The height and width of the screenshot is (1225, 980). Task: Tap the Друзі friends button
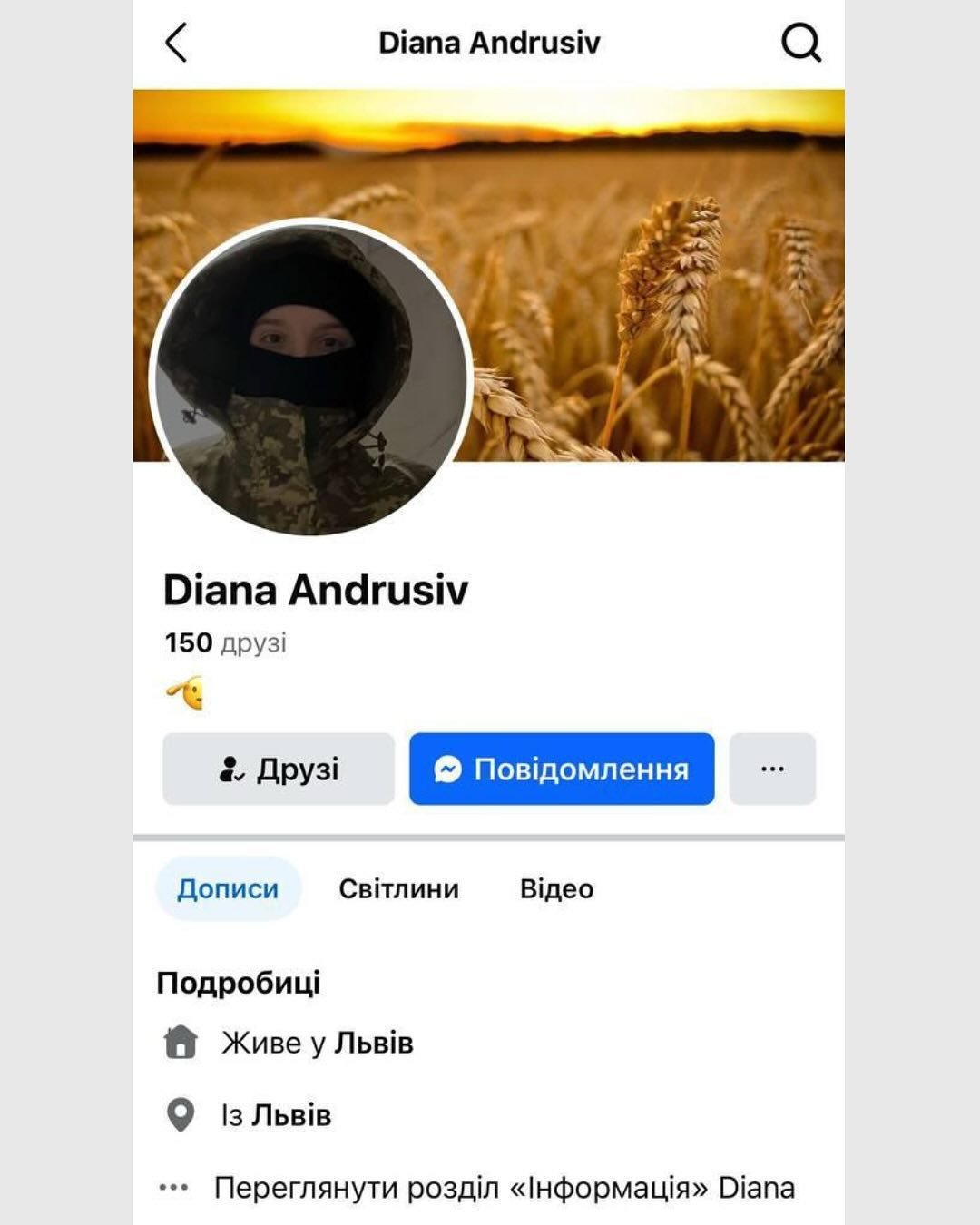tap(279, 769)
